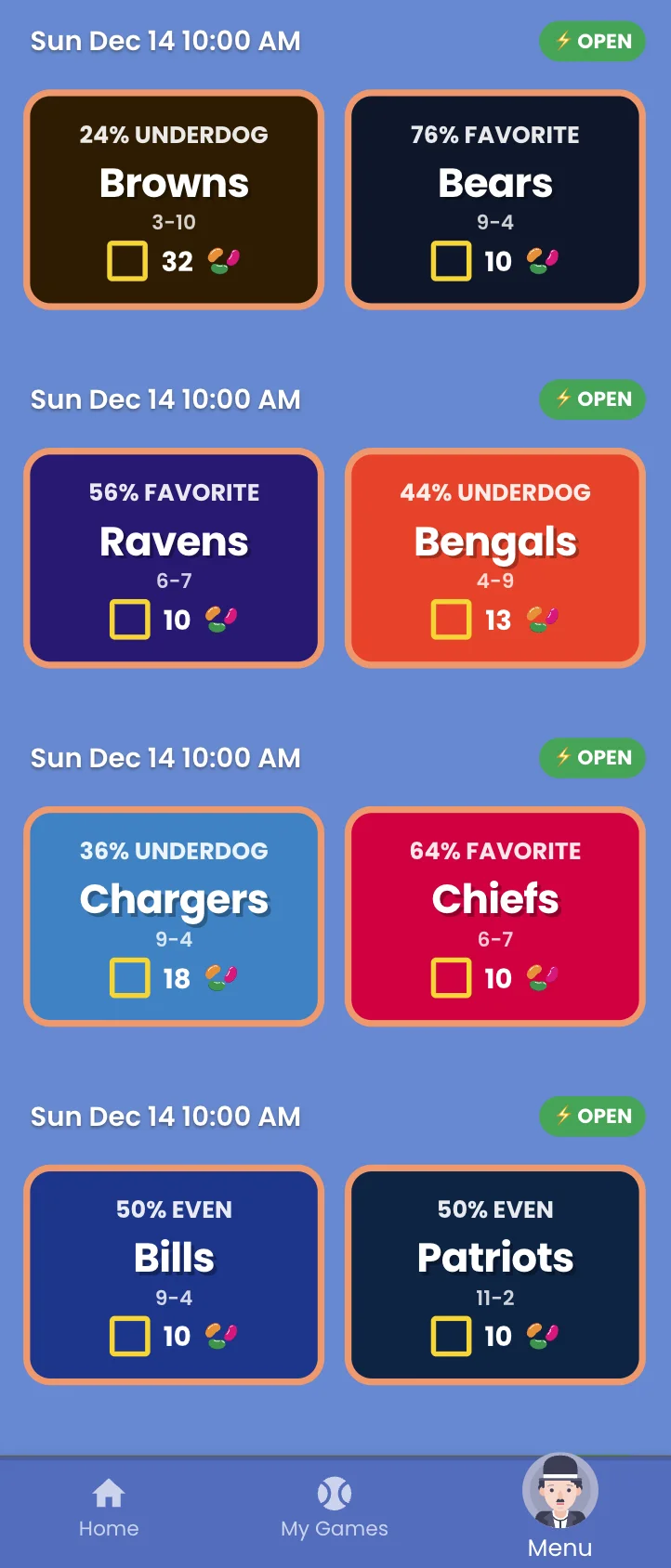The width and height of the screenshot is (671, 1568).
Task: Click the jelly beans icon on Browns card
Action: (x=222, y=261)
